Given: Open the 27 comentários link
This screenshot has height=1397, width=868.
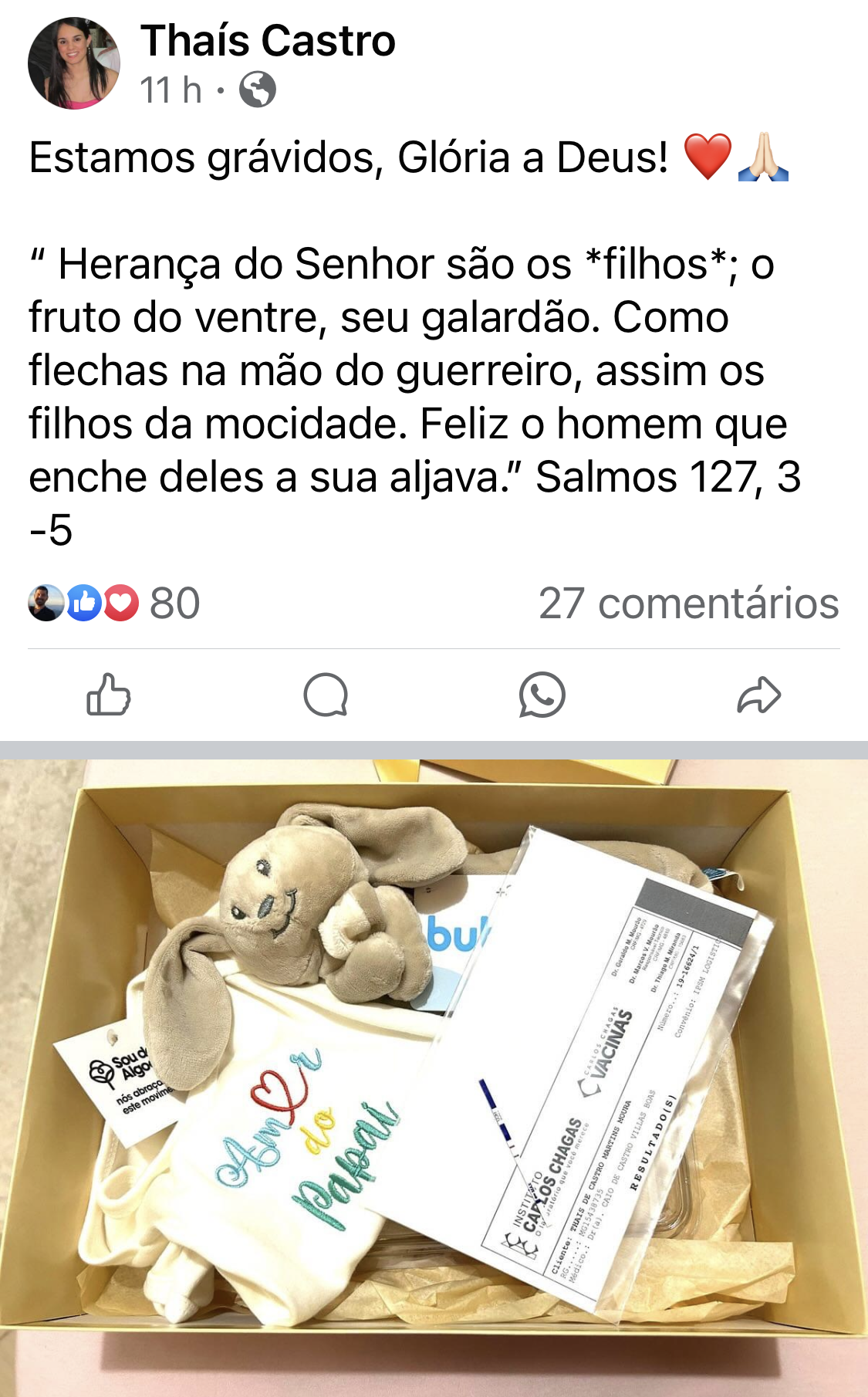Looking at the screenshot, I should click(x=688, y=603).
